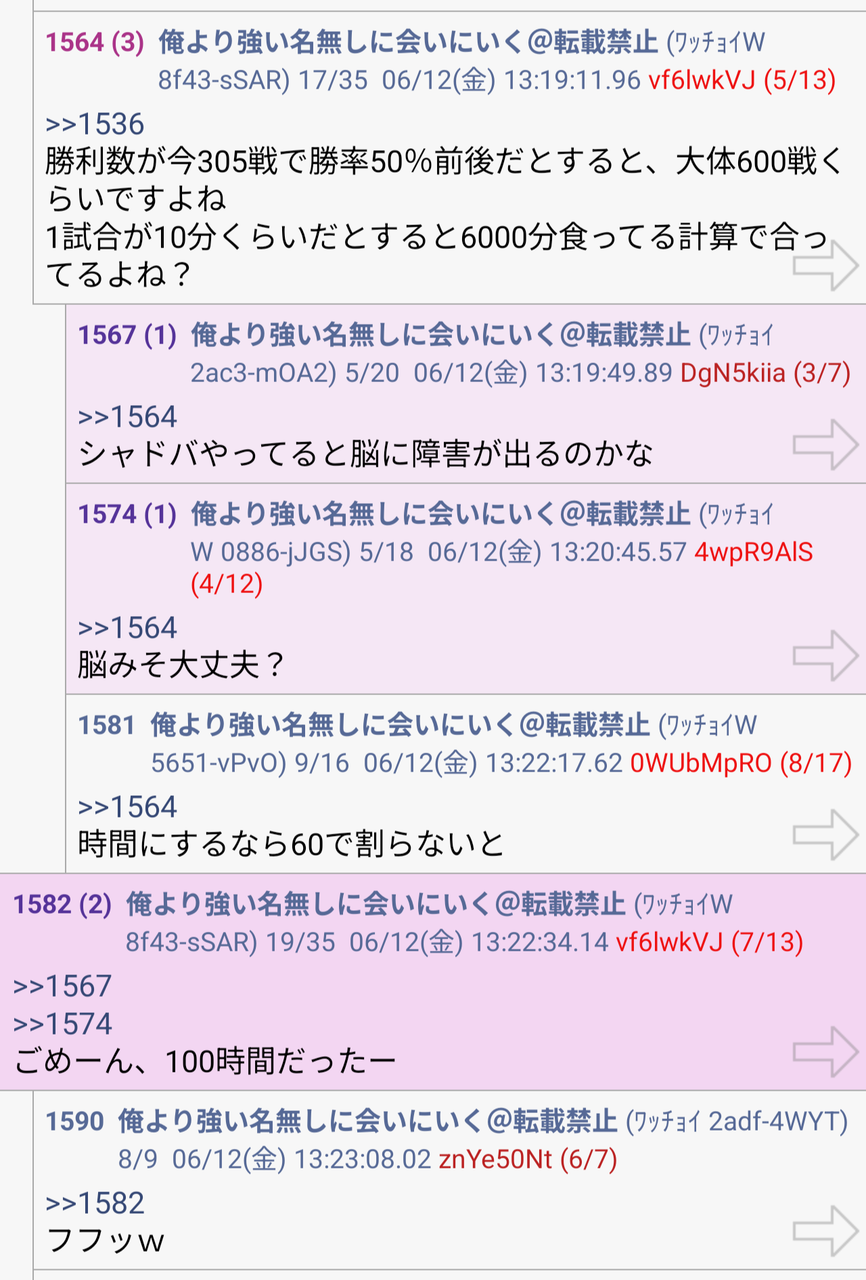Tap poster ID vf6lwkVJ (5/13)
The height and width of the screenshot is (1280, 866).
coord(741,81)
